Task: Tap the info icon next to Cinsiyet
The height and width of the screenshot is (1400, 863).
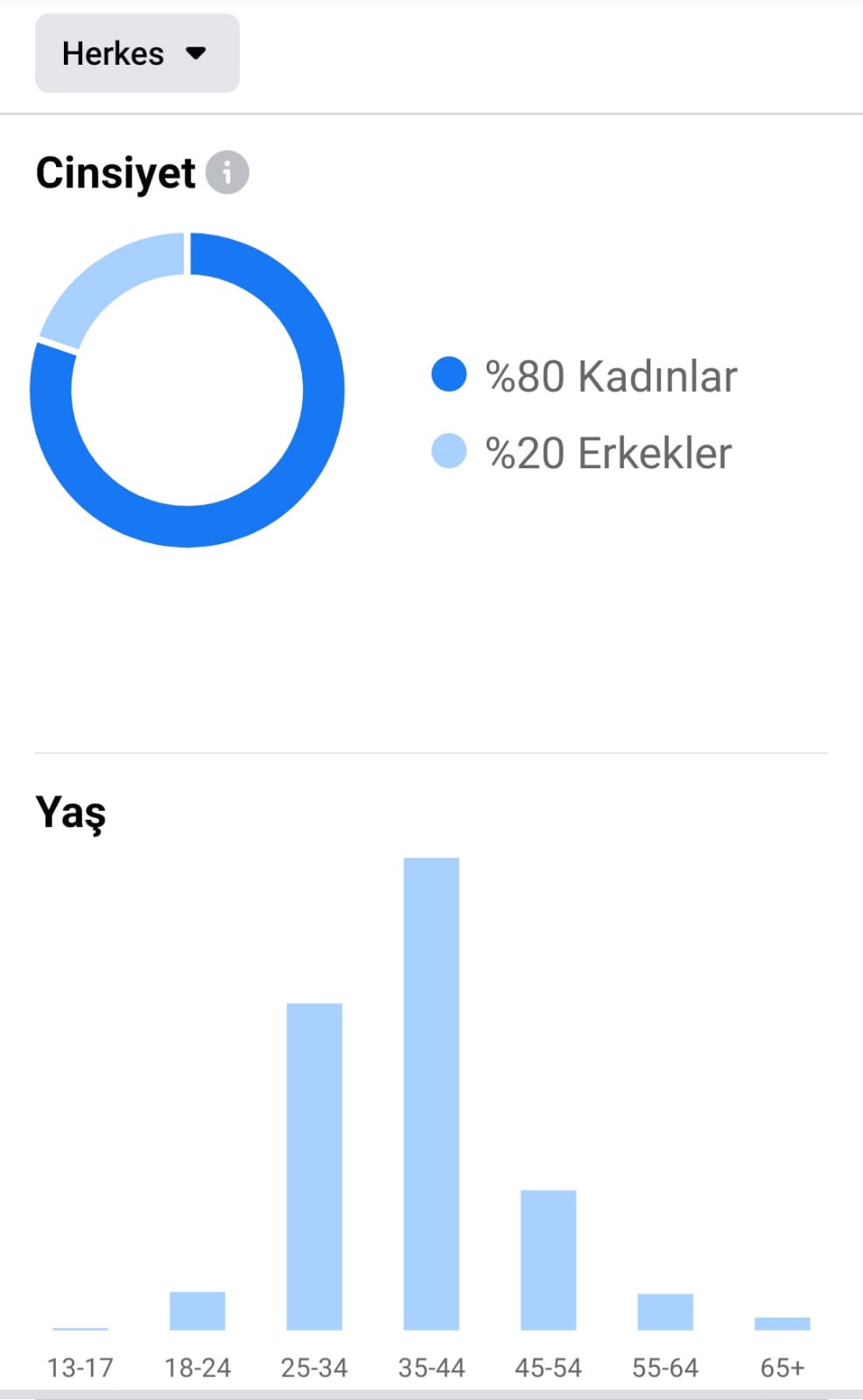Action: click(x=228, y=172)
